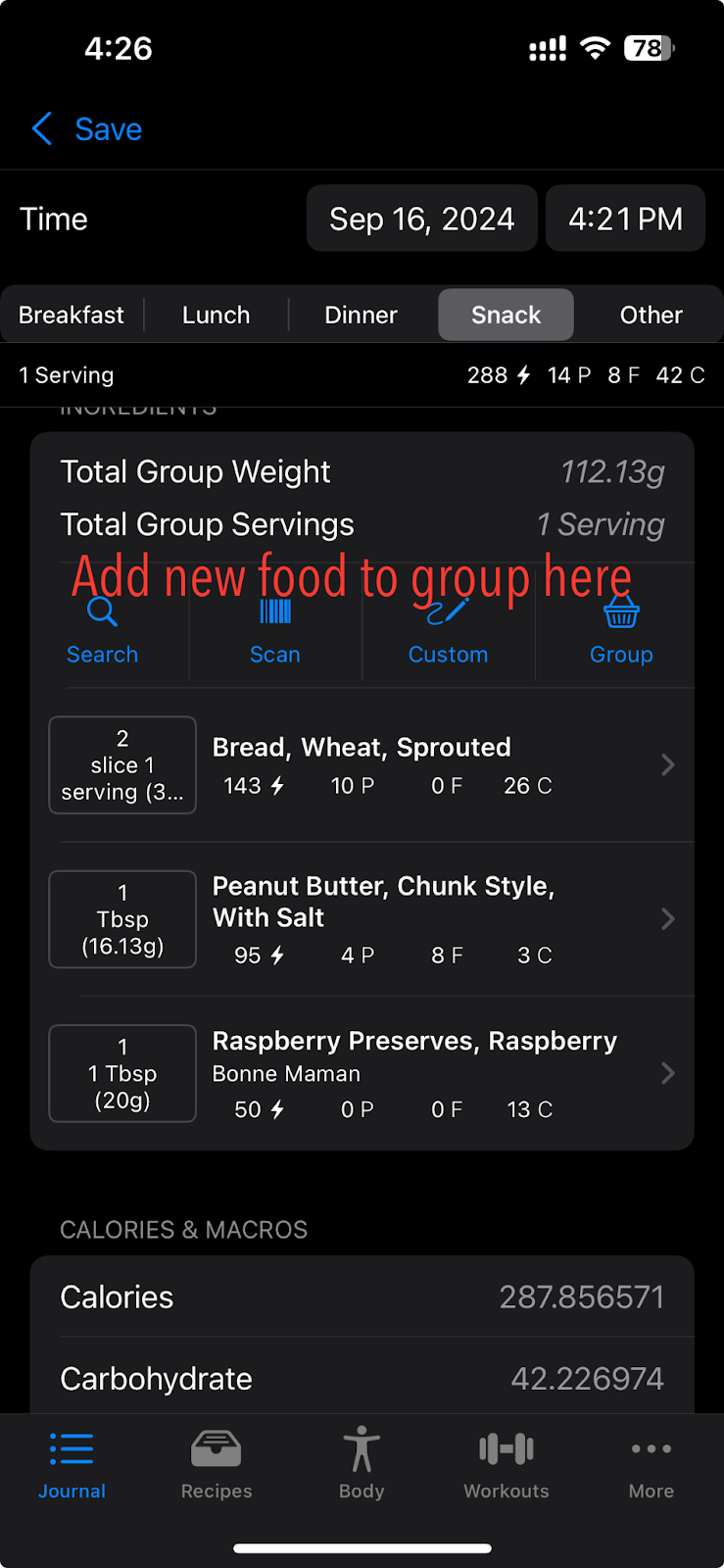Search for a food to add
This screenshot has width=724, height=1568.
(x=103, y=632)
